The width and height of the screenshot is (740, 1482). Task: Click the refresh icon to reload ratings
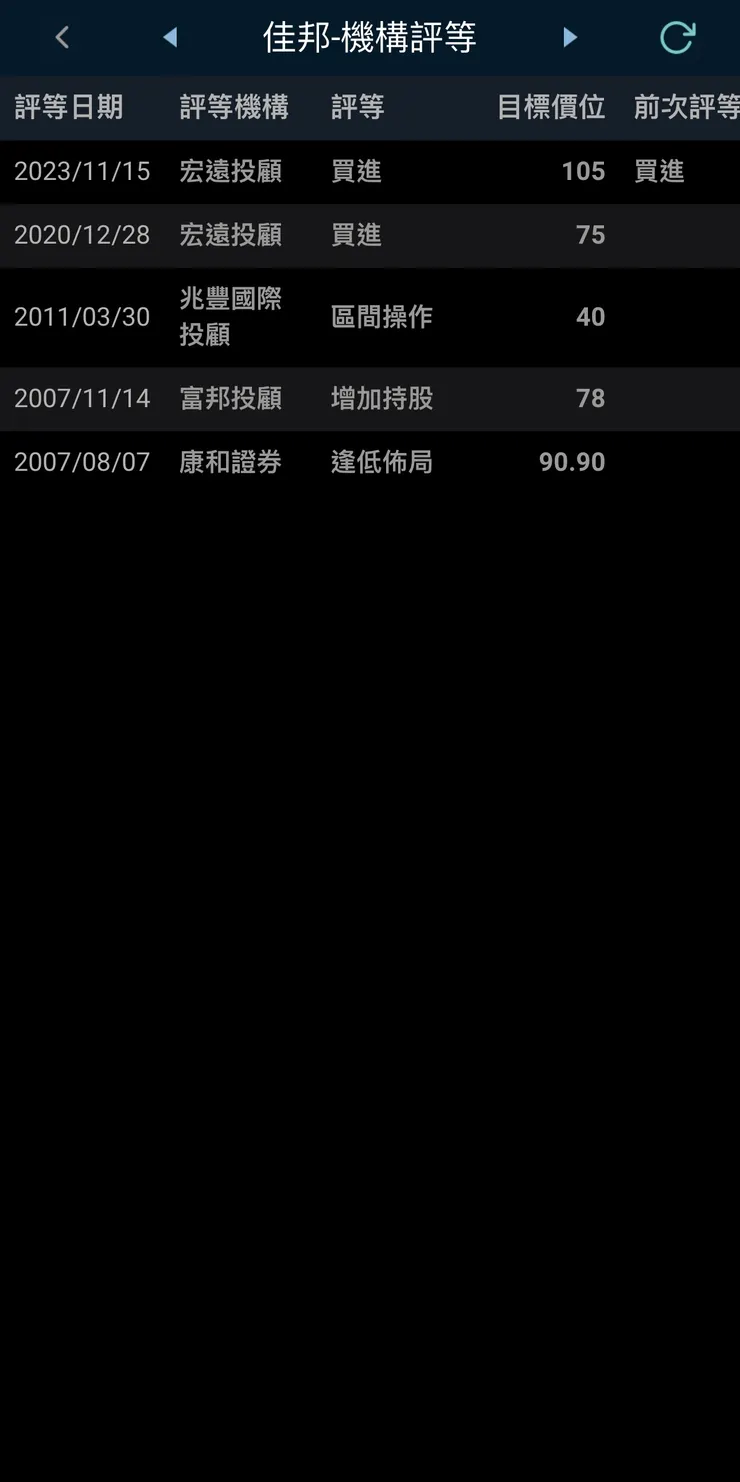[678, 37]
